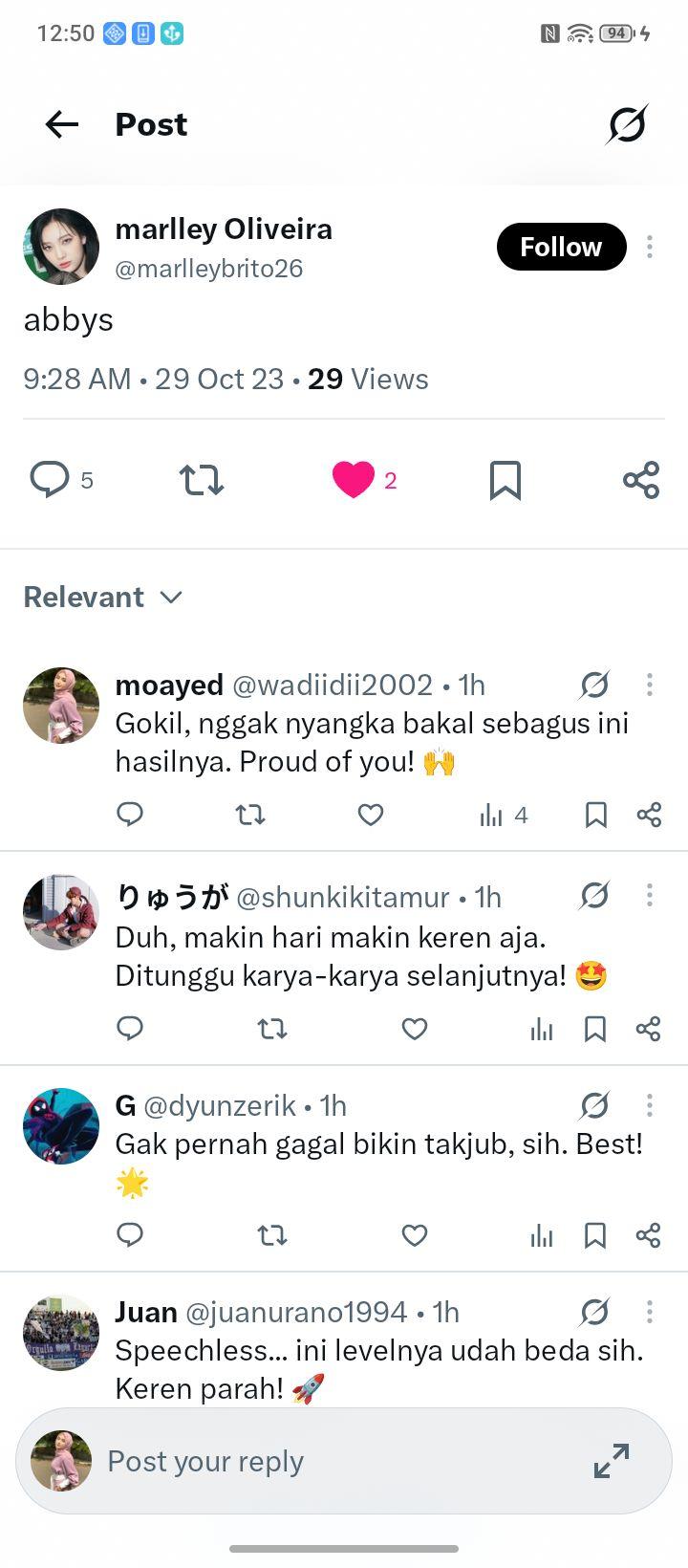The height and width of the screenshot is (1568, 688).
Task: Repost りゅうが's reply
Action: tap(272, 1029)
